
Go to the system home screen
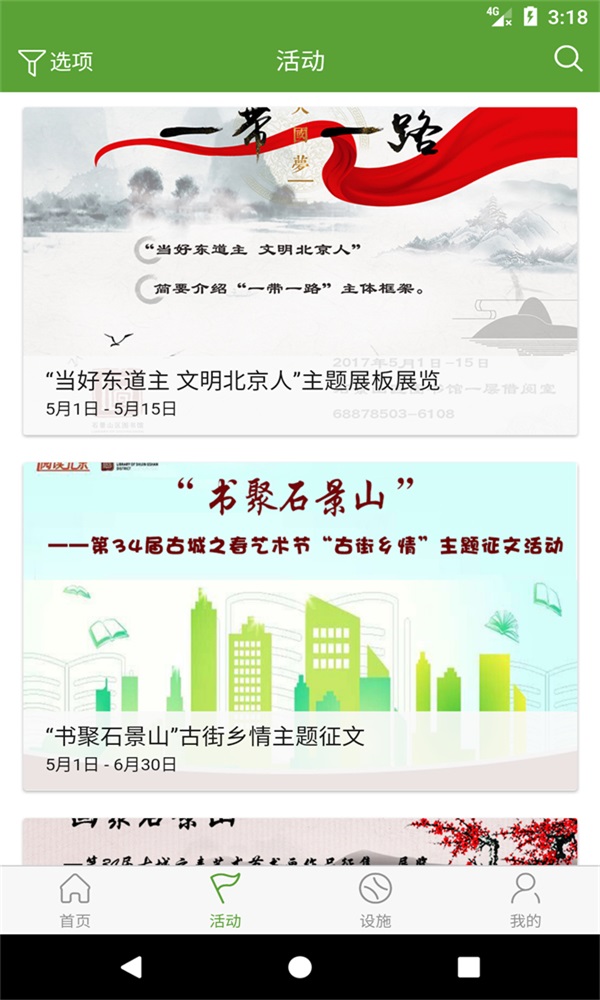coord(300,966)
